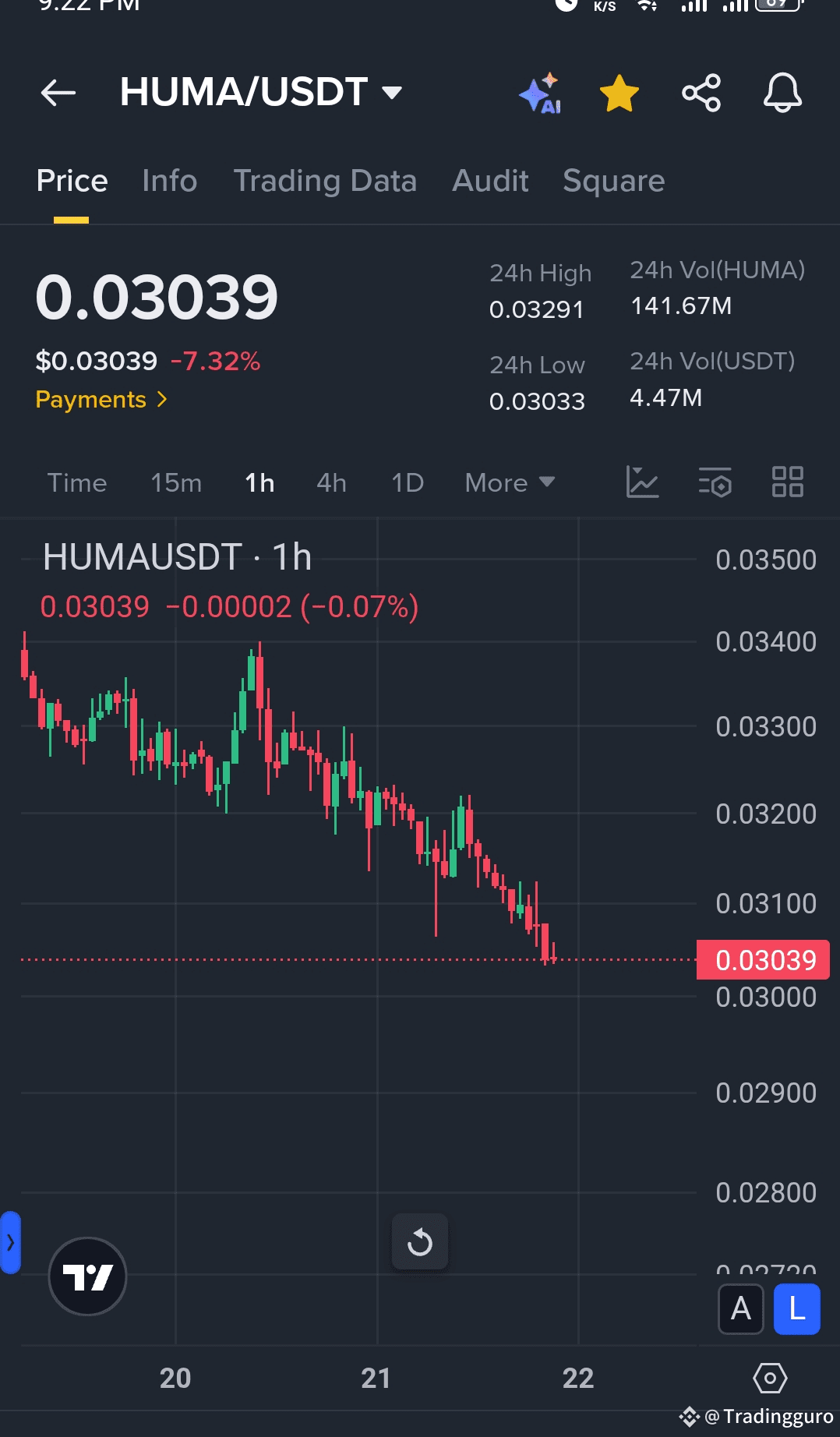840x1437 pixels.
Task: Share this trading pair
Action: click(x=701, y=93)
